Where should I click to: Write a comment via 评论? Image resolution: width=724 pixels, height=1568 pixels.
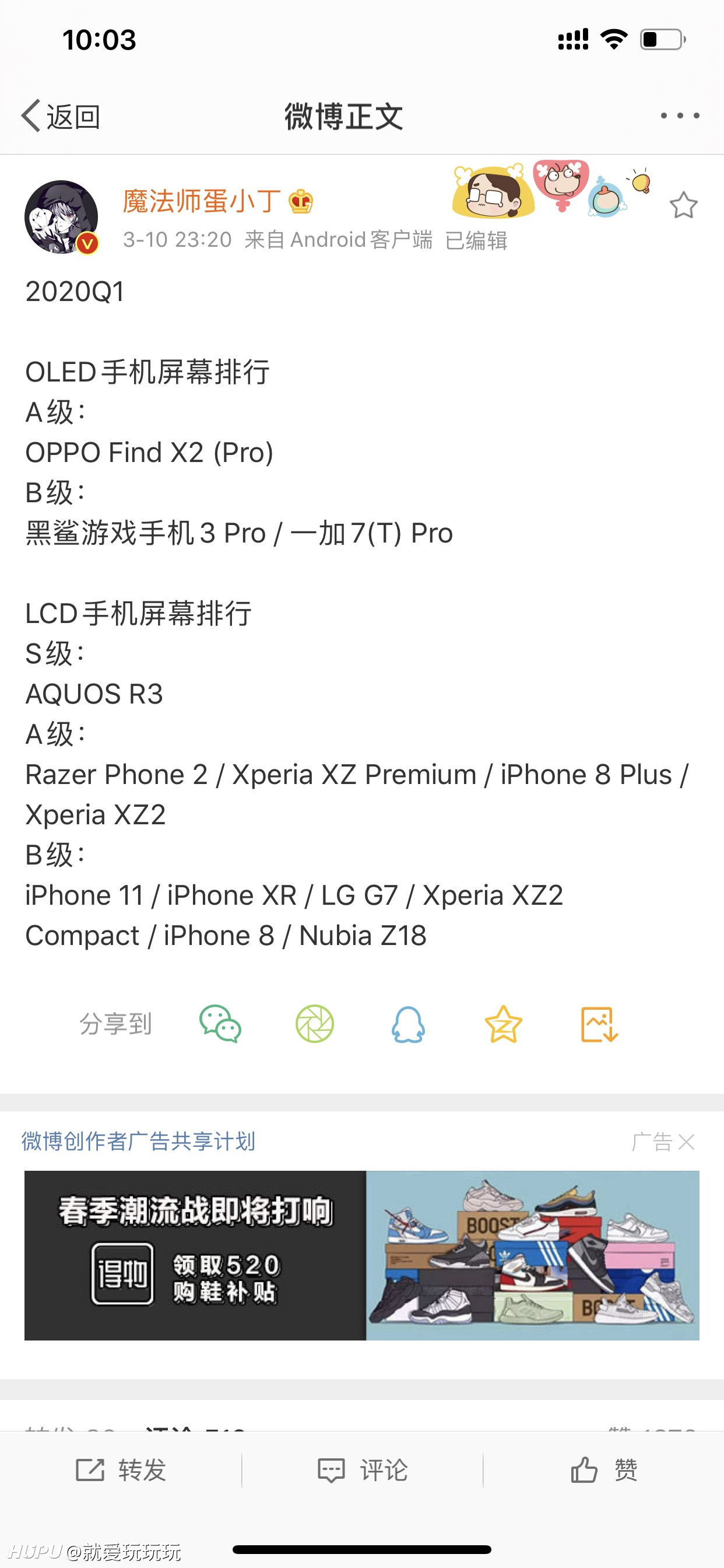point(363,1470)
